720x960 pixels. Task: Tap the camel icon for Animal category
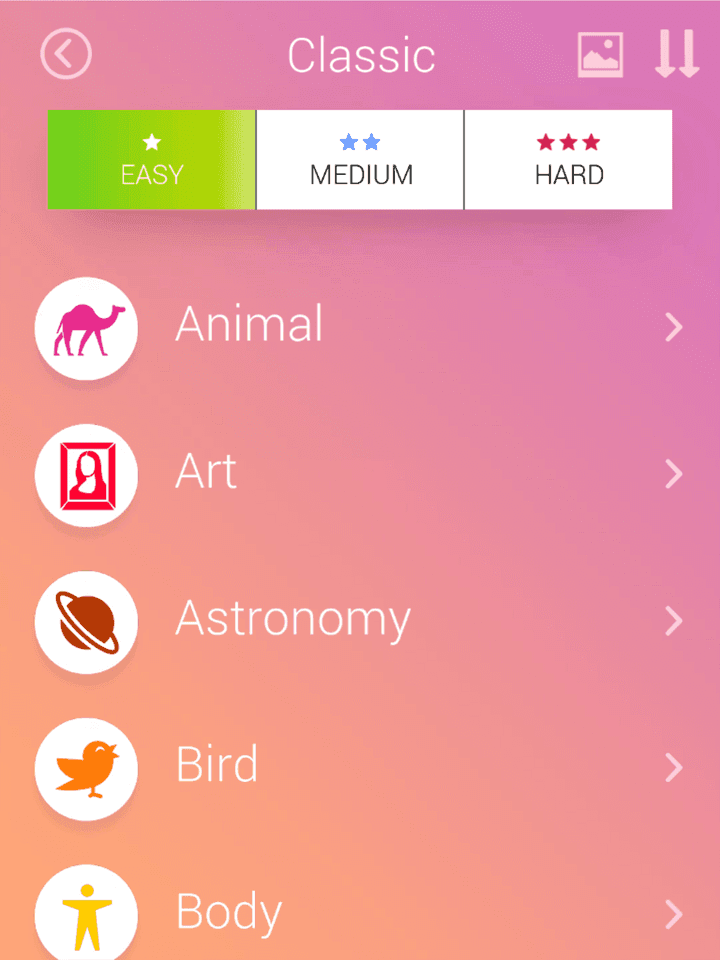(86, 327)
